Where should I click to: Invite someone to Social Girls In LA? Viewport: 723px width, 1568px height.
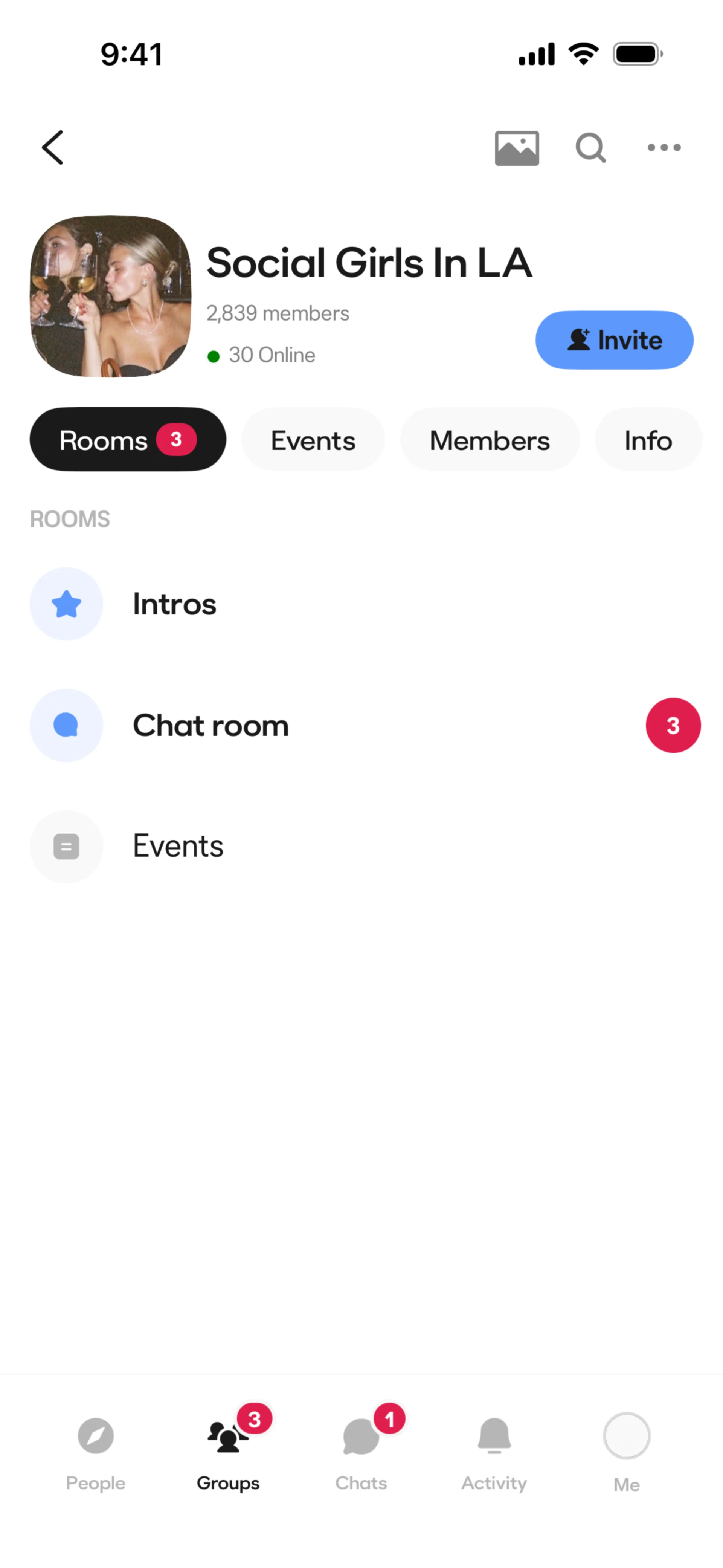click(614, 340)
